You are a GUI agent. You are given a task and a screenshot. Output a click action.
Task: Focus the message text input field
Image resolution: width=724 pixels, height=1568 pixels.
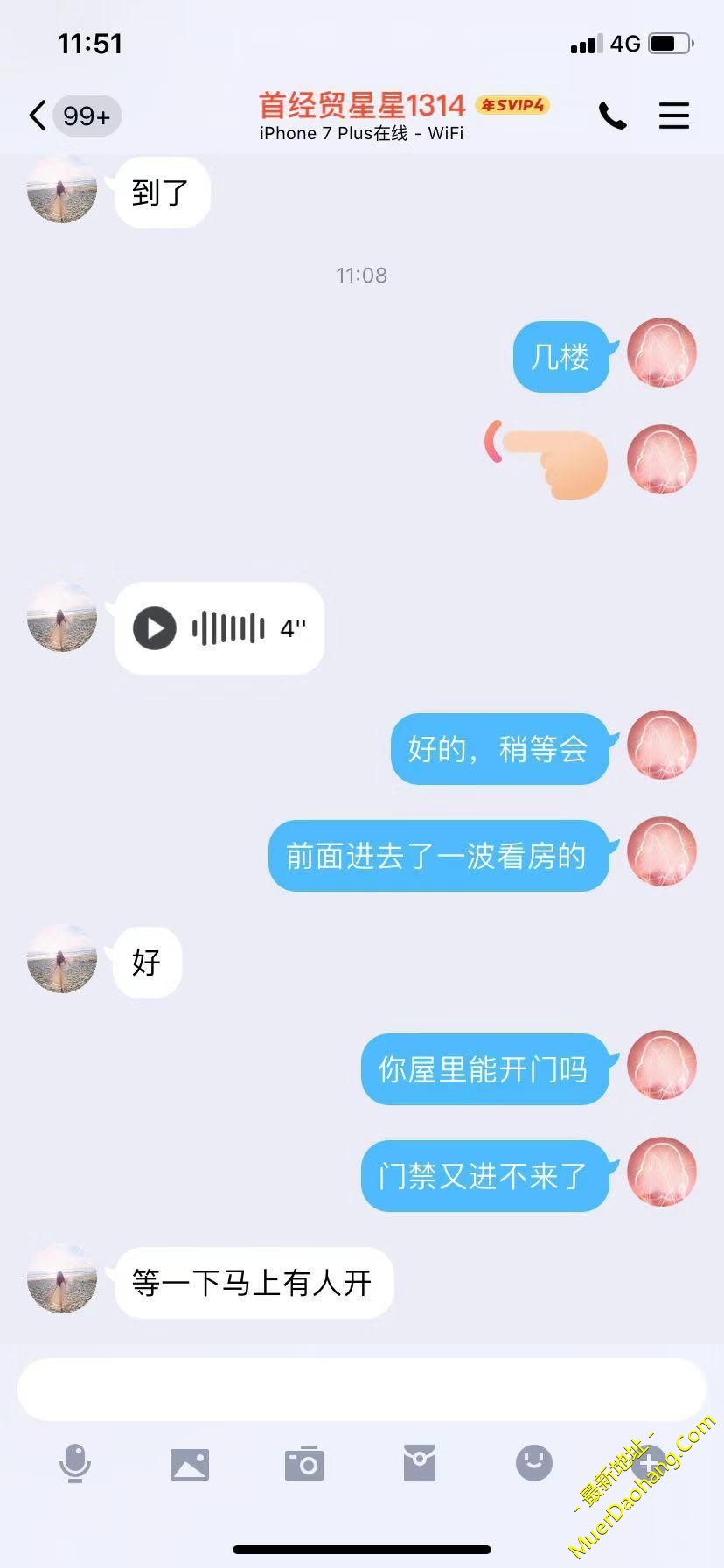tap(361, 1389)
